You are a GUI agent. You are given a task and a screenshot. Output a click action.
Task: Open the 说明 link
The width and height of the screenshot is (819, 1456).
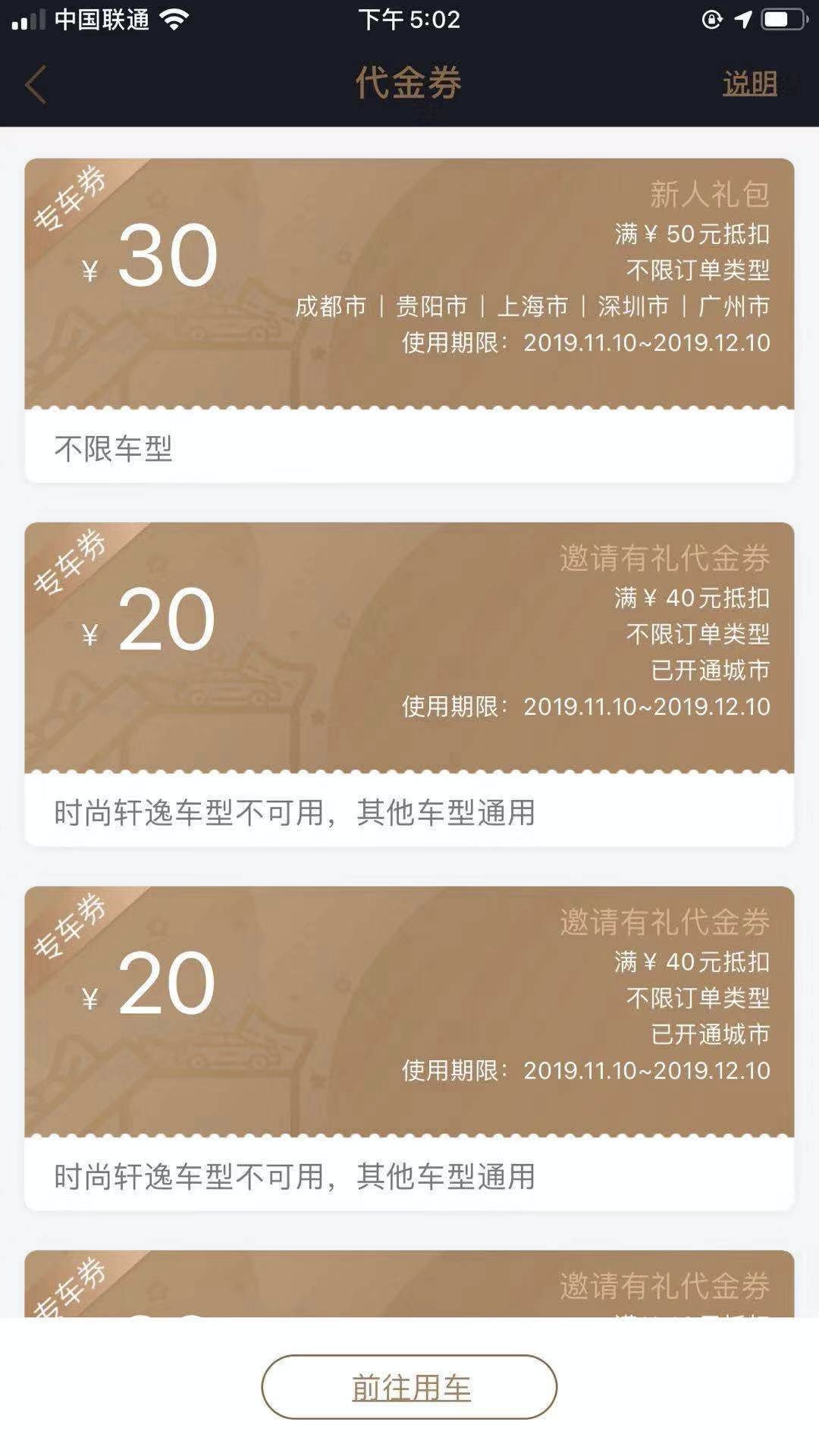coord(749,83)
